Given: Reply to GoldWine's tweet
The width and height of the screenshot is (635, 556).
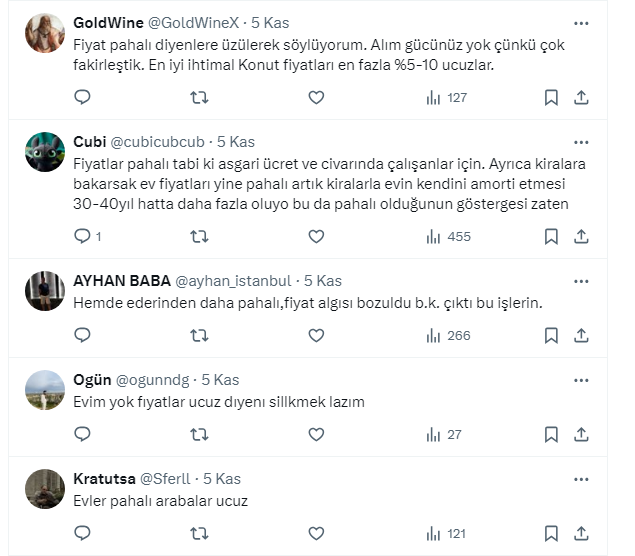Looking at the screenshot, I should 83,97.
